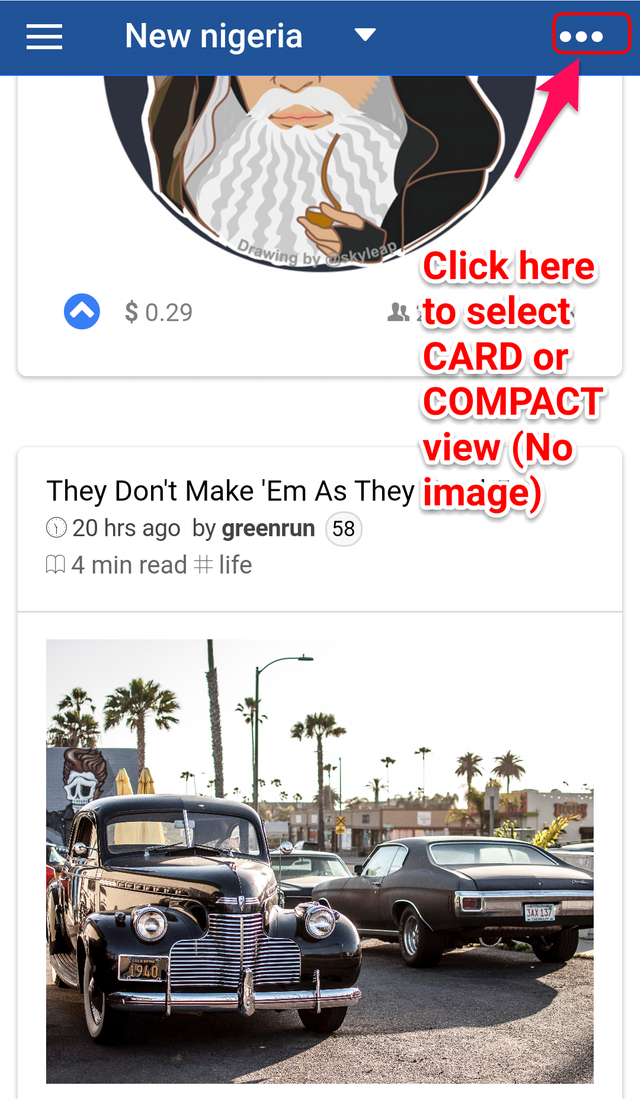Open the hamburger drawer menu
This screenshot has width=640, height=1099.
(x=44, y=36)
